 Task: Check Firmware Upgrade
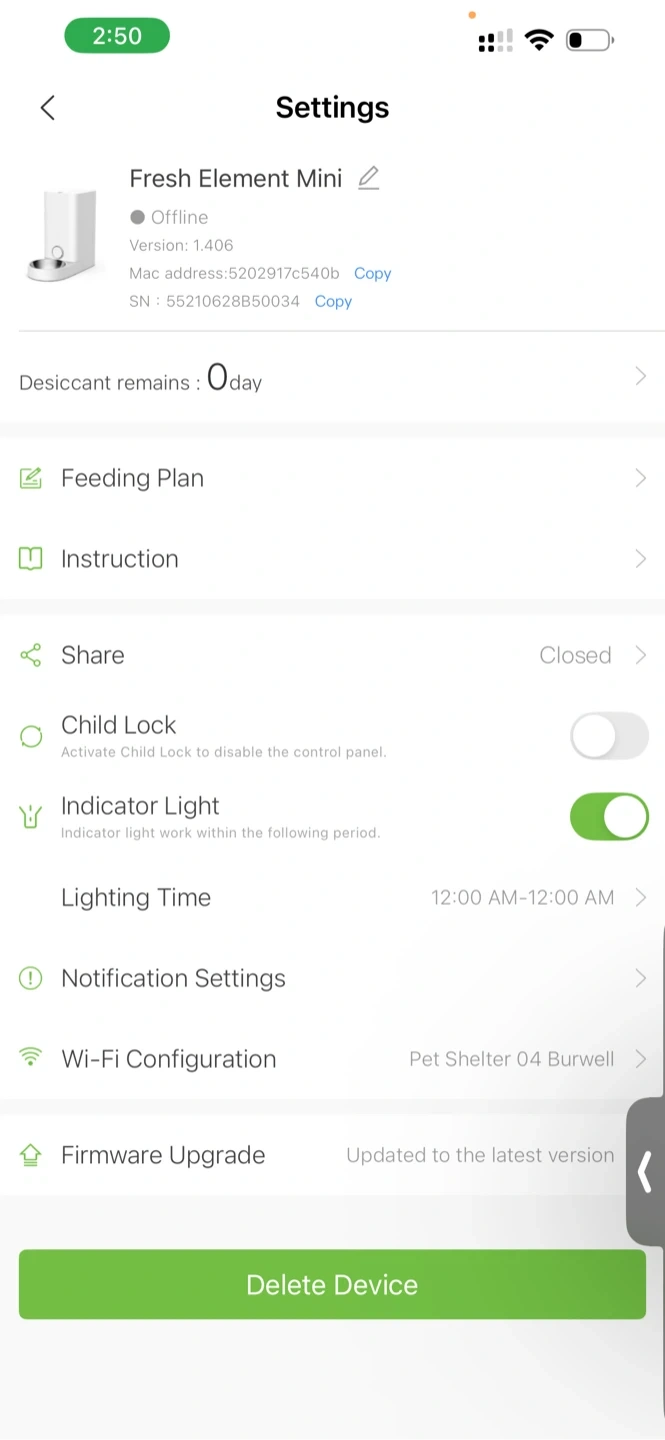330,1155
